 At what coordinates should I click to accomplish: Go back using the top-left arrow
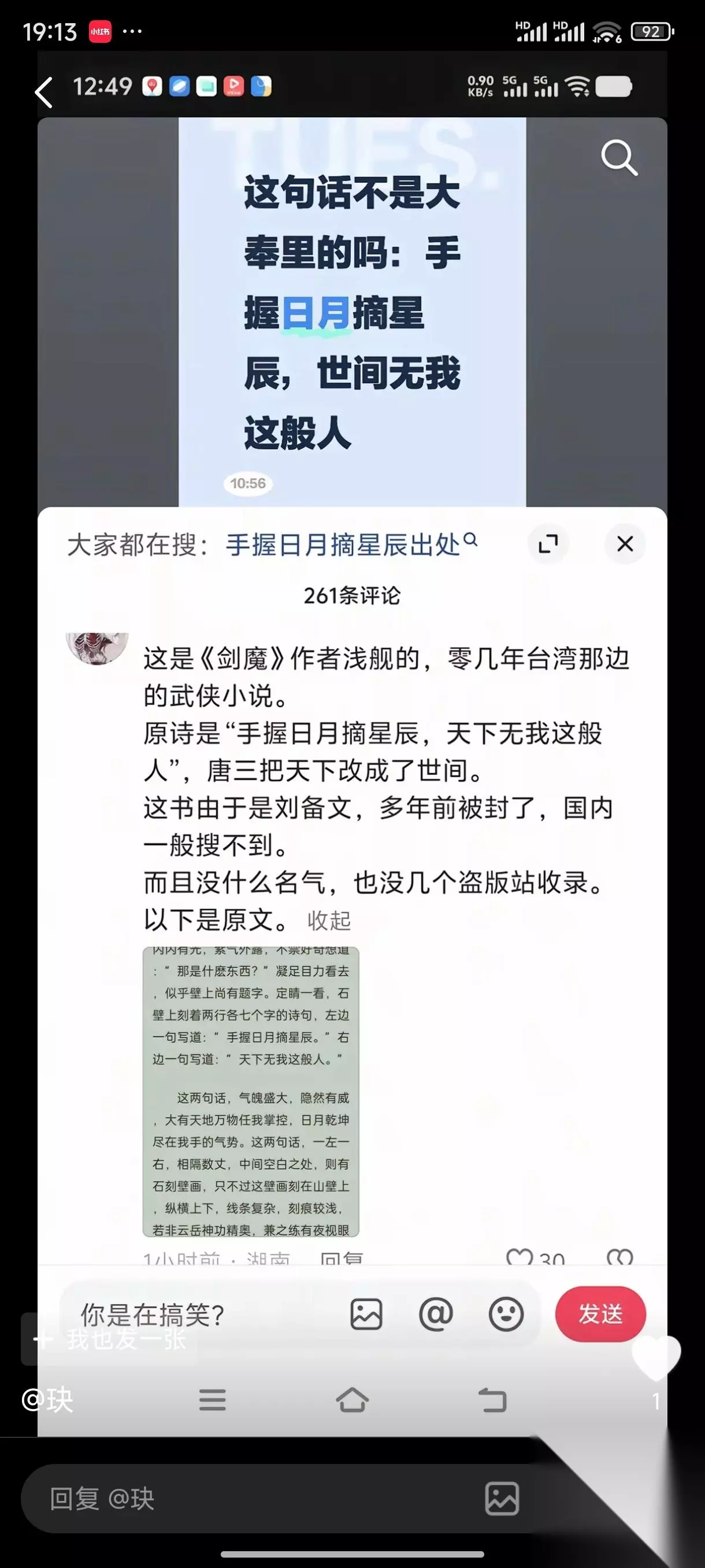pyautogui.click(x=44, y=93)
